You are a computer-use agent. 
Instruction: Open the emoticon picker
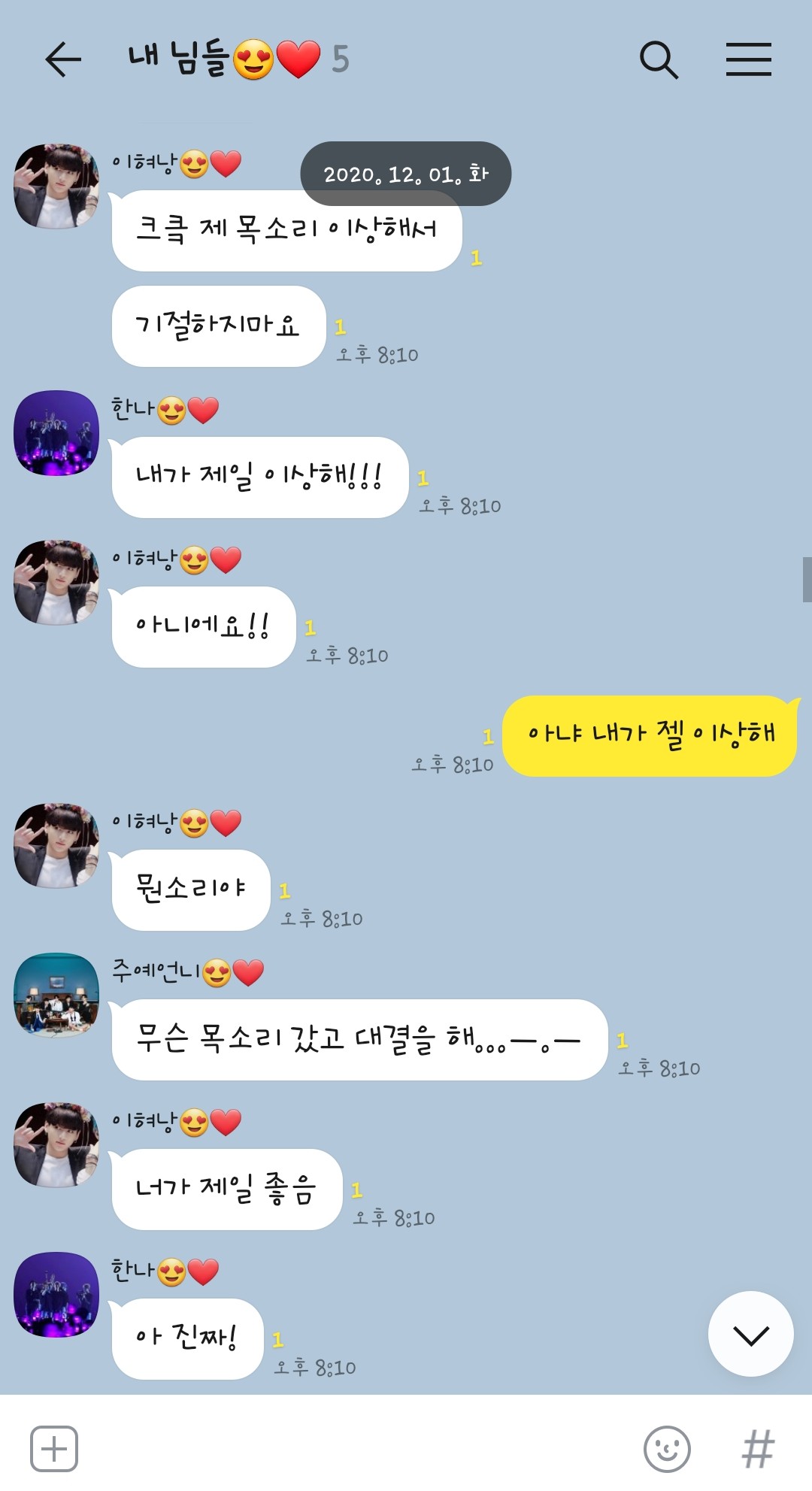667,1448
